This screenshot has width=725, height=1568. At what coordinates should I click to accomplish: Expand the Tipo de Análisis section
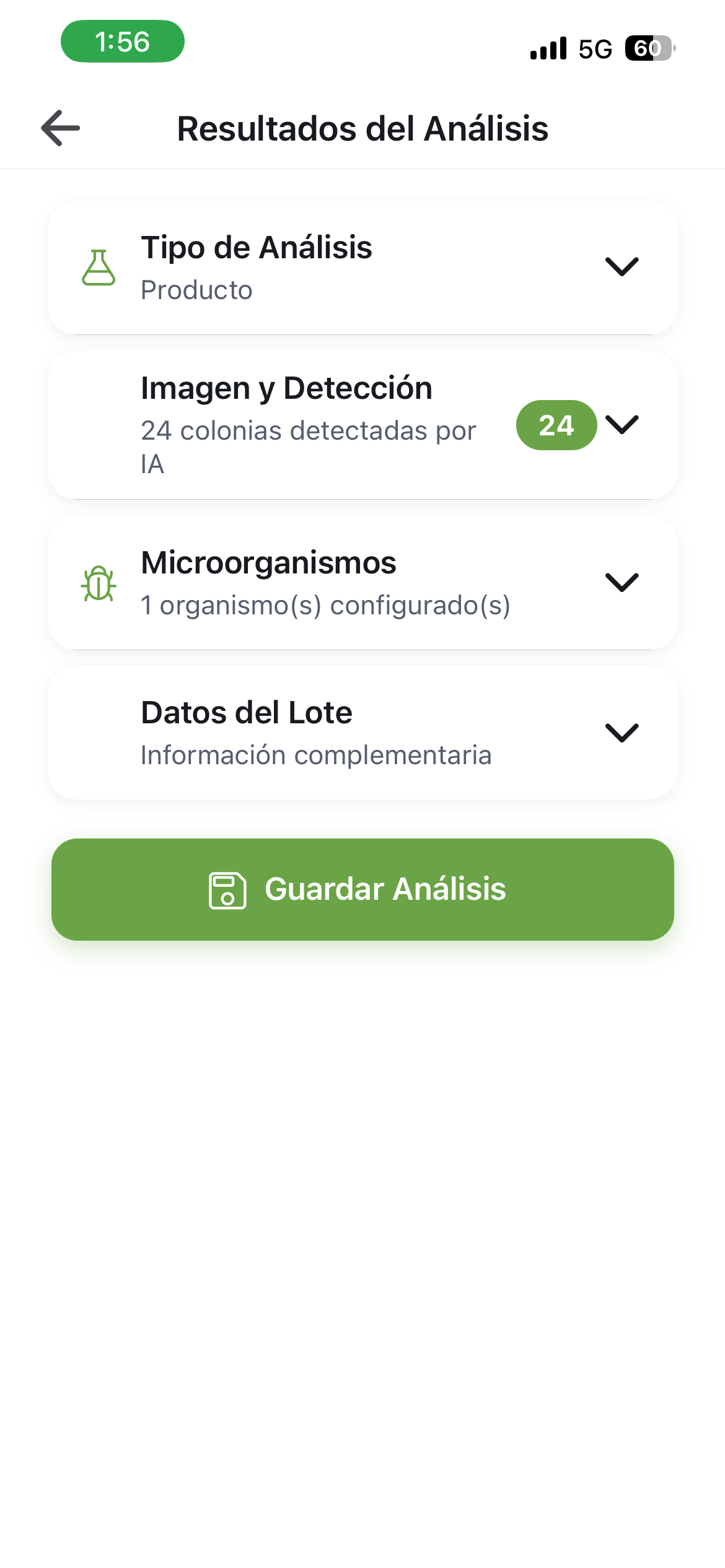(622, 268)
